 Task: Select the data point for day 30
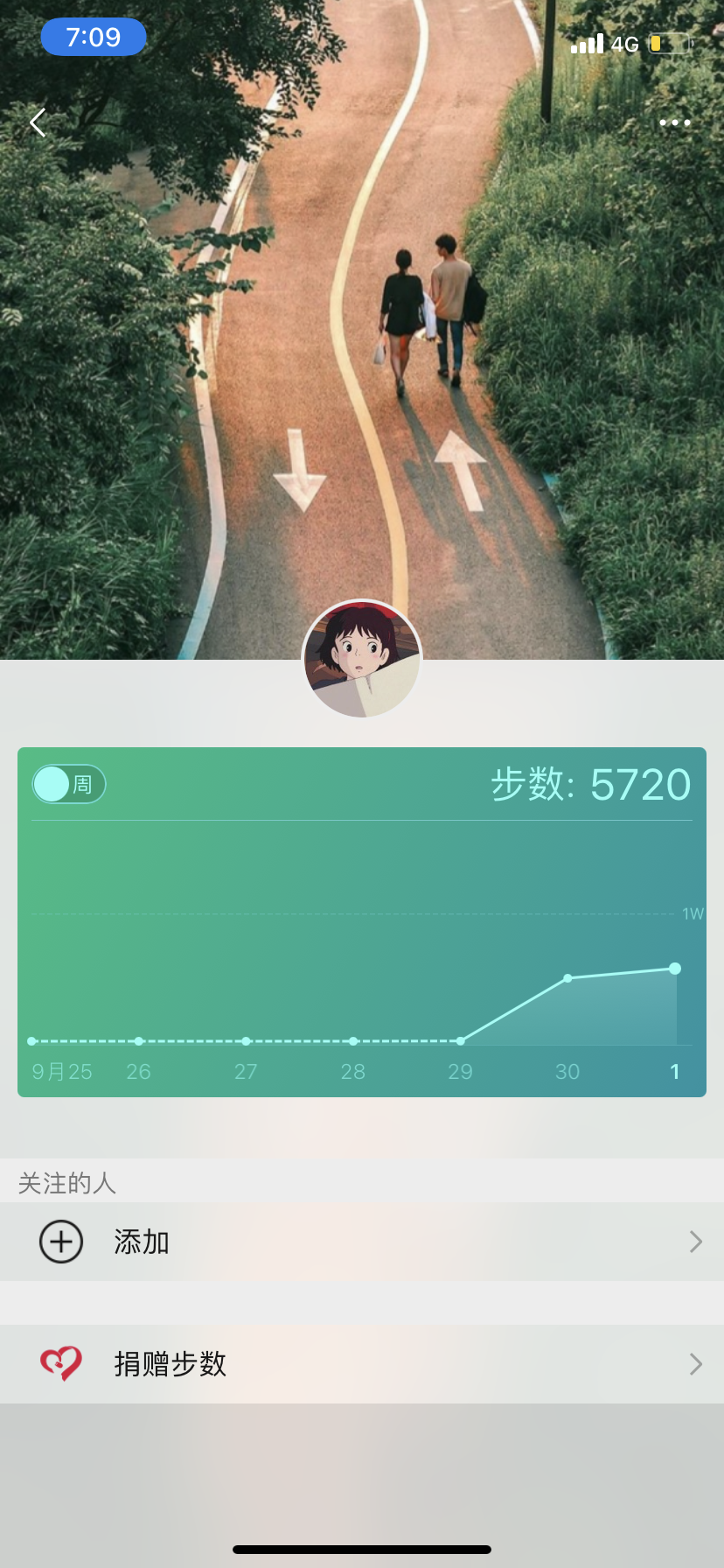coord(567,977)
